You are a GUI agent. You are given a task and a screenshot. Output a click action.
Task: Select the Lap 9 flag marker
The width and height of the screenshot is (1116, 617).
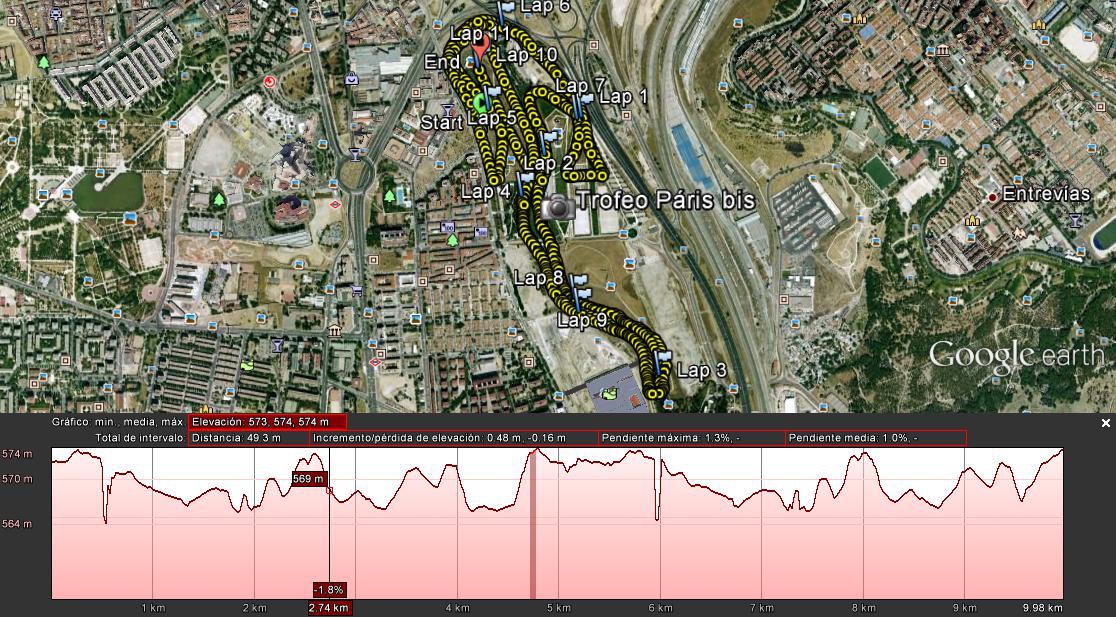click(x=580, y=298)
